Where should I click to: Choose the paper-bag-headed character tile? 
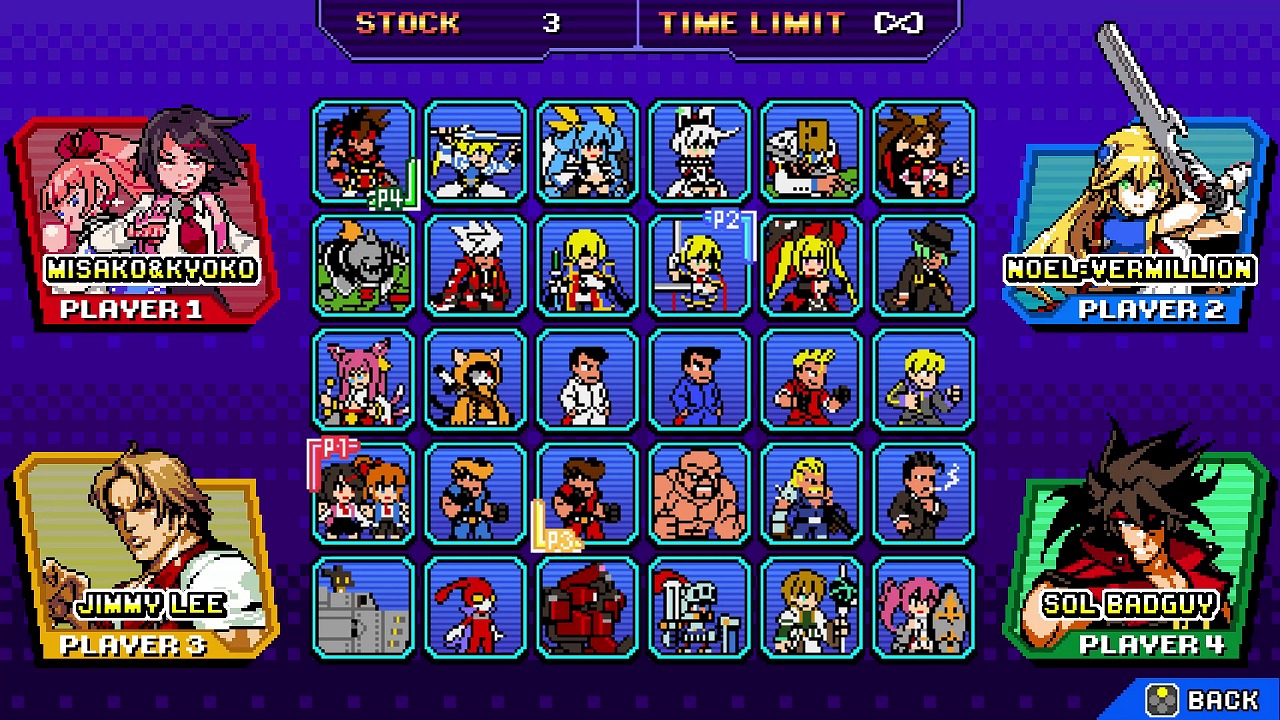pyautogui.click(x=811, y=153)
